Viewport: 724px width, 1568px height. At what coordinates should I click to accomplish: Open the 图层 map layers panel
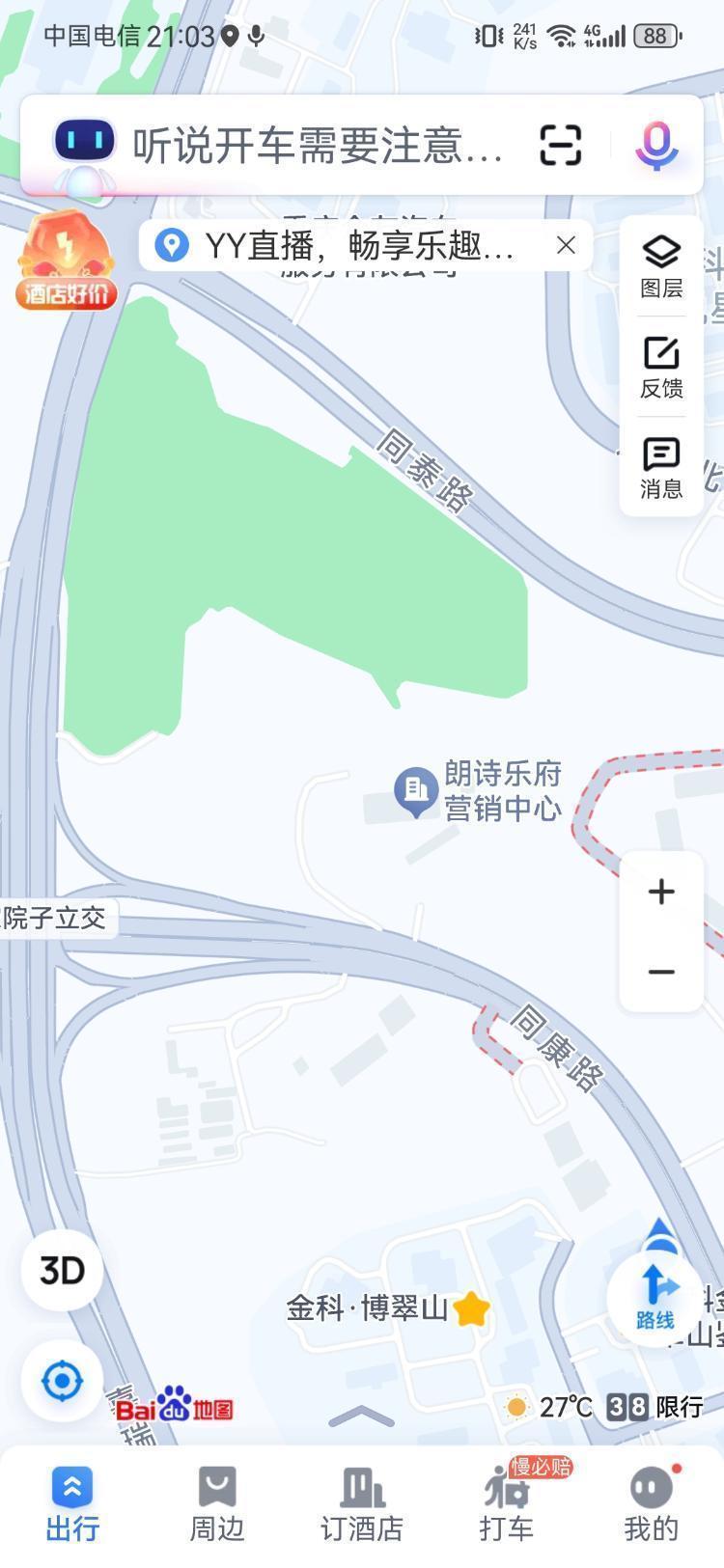click(661, 266)
